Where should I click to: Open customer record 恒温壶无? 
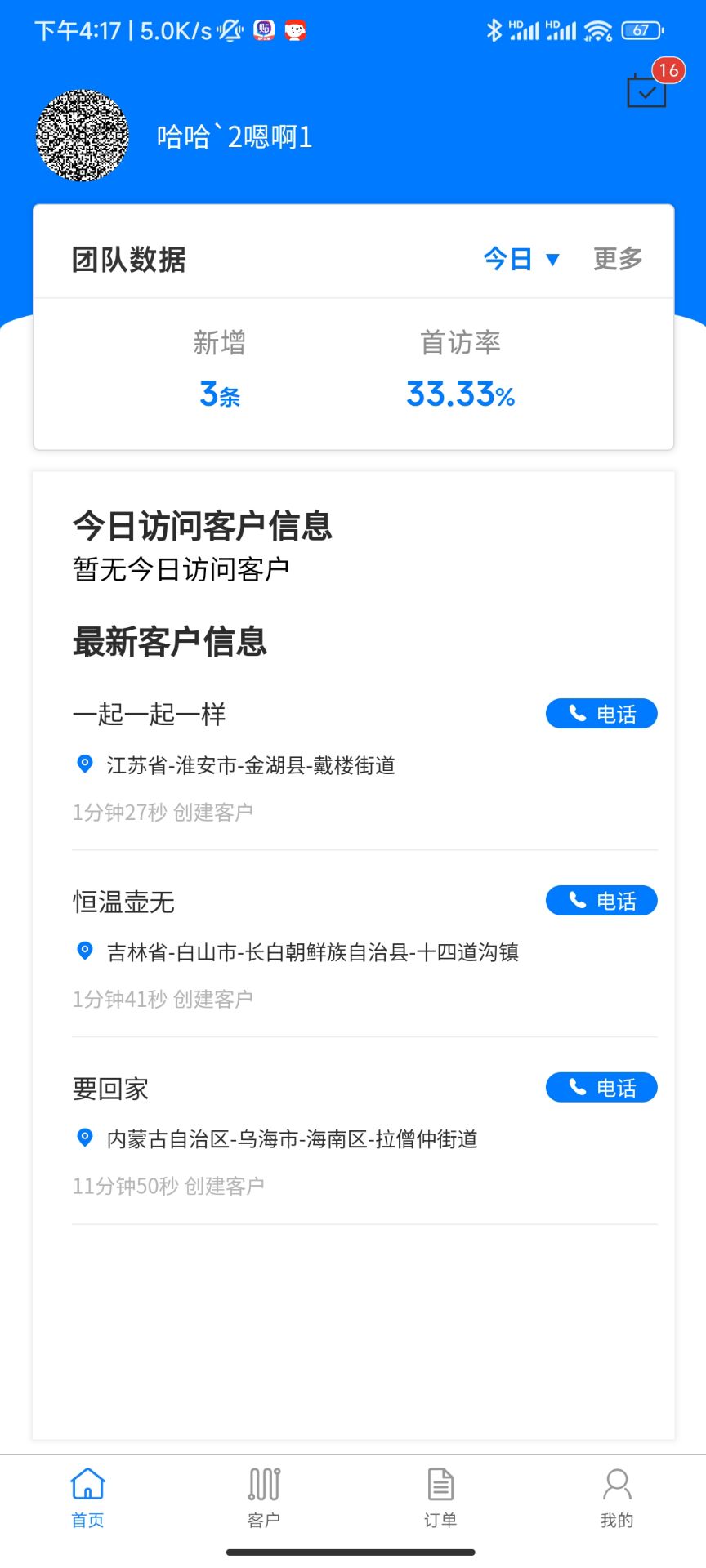pos(124,902)
